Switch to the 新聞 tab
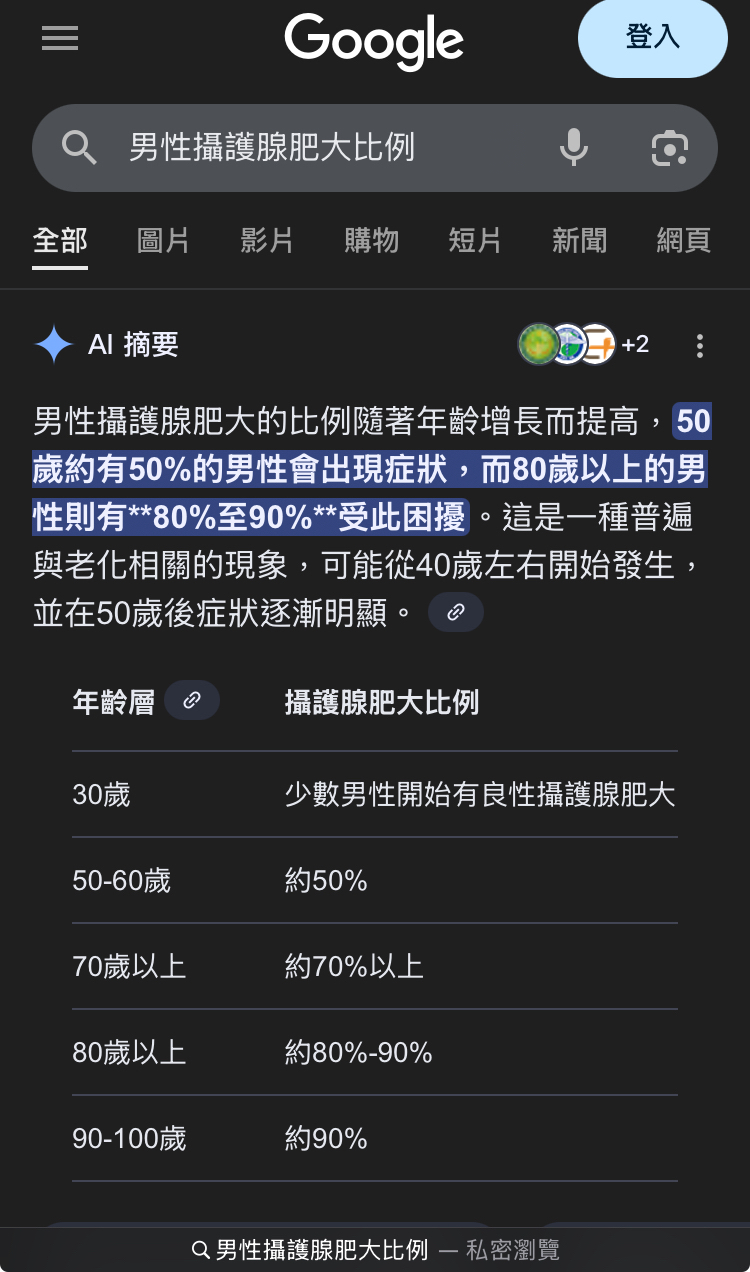 pos(579,241)
